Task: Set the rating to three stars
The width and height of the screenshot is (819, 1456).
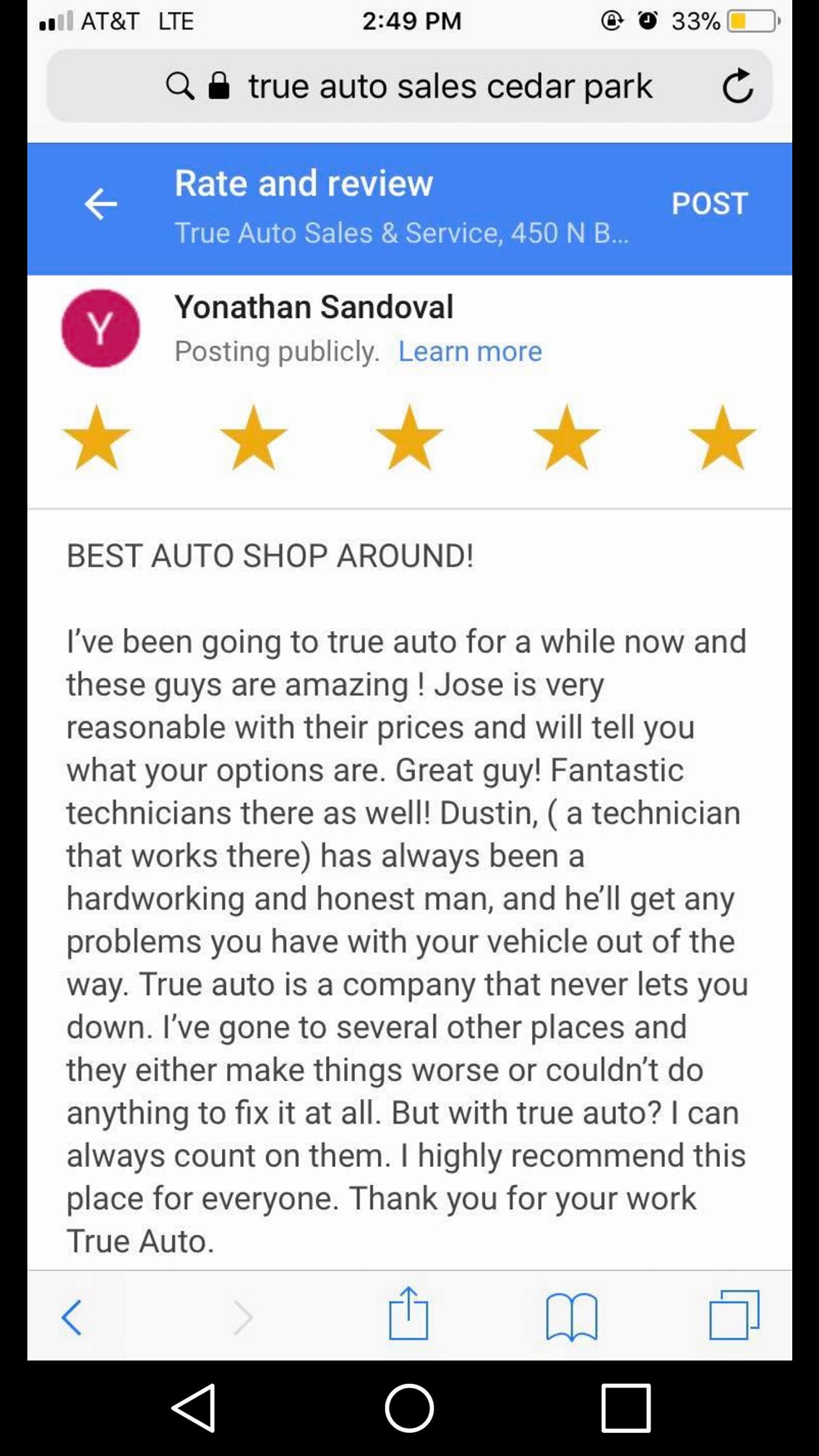Action: point(409,438)
